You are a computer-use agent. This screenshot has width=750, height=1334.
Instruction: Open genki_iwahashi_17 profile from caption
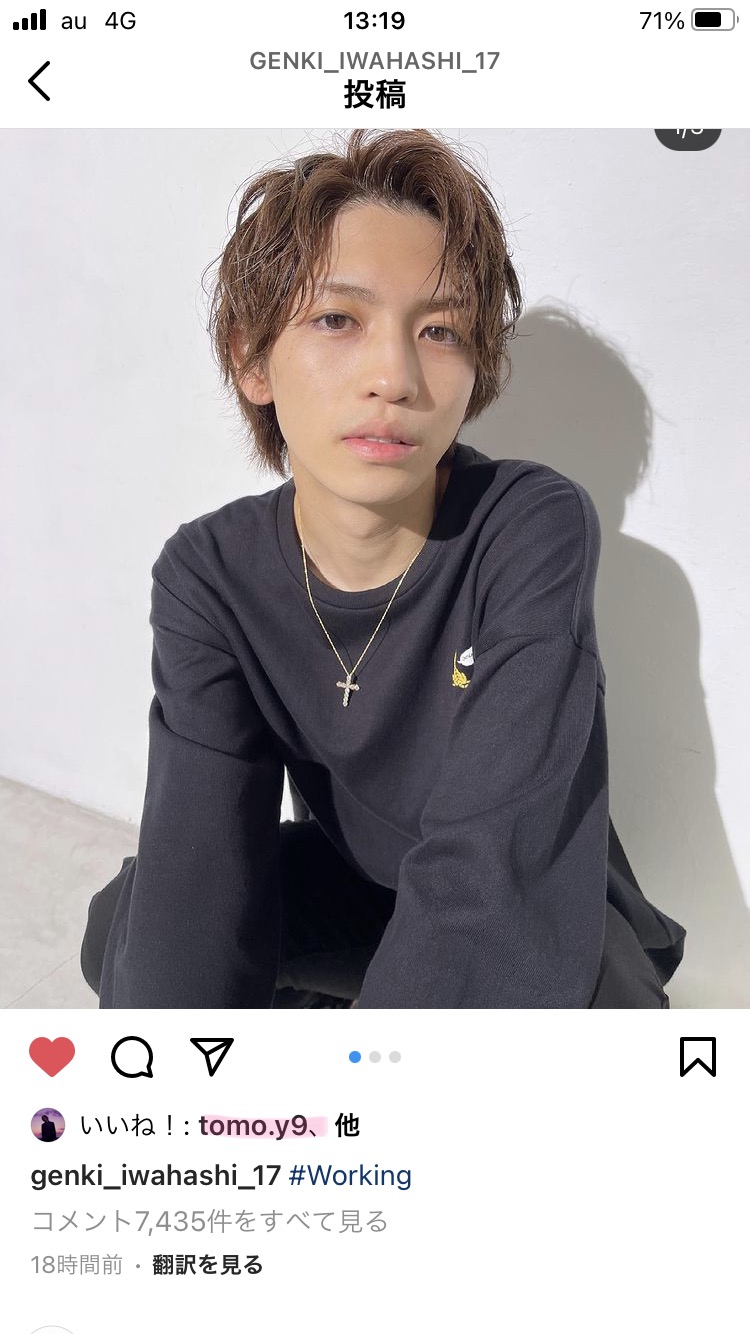pyautogui.click(x=156, y=1175)
